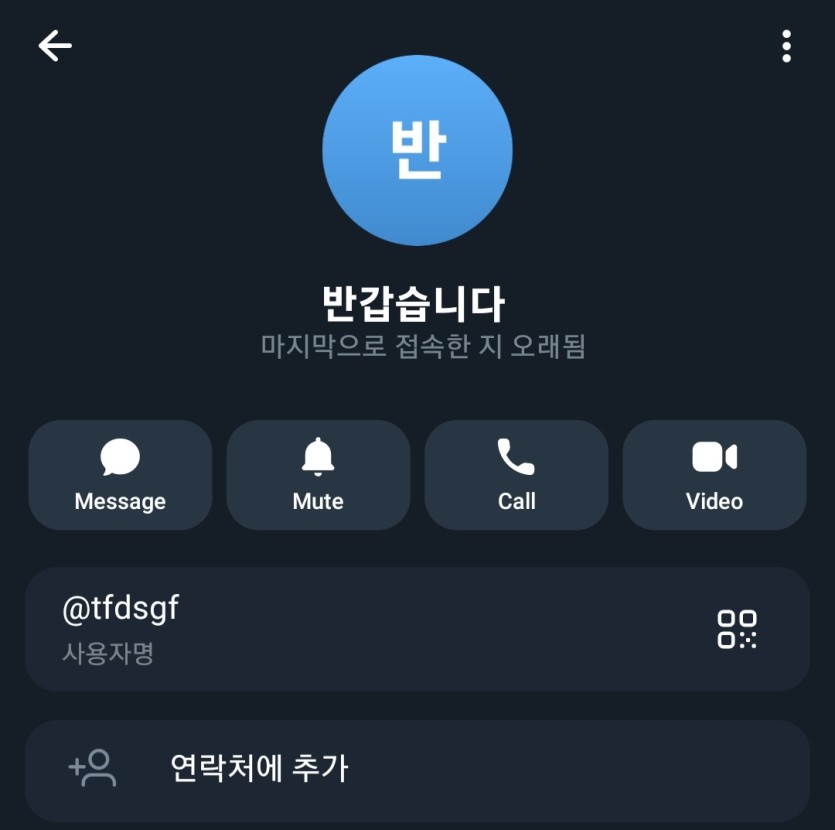Select 연락처에 추가 to add contact
Screen dimensions: 835x830
coord(416,769)
